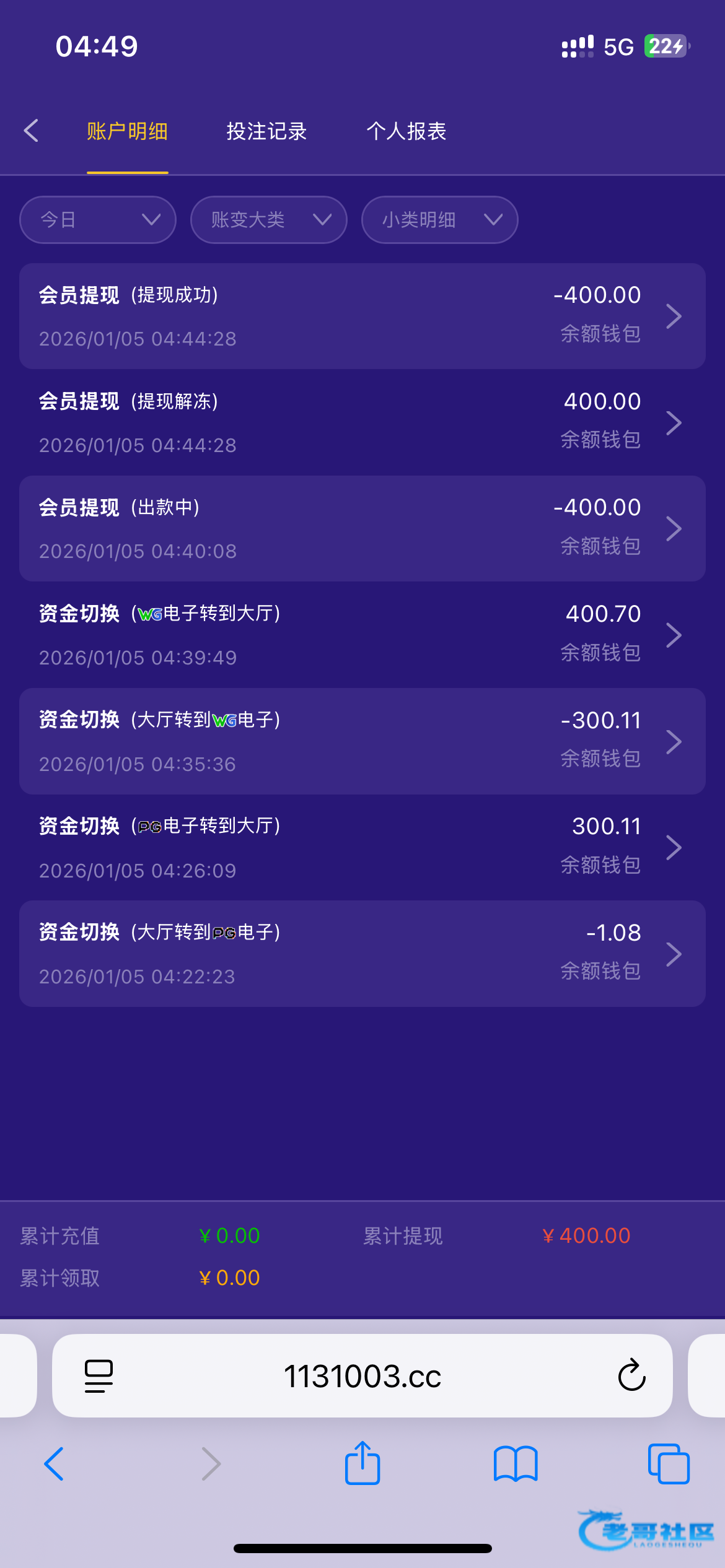The width and height of the screenshot is (725, 1568).
Task: Select the 账户明细 tab
Action: coord(127,131)
